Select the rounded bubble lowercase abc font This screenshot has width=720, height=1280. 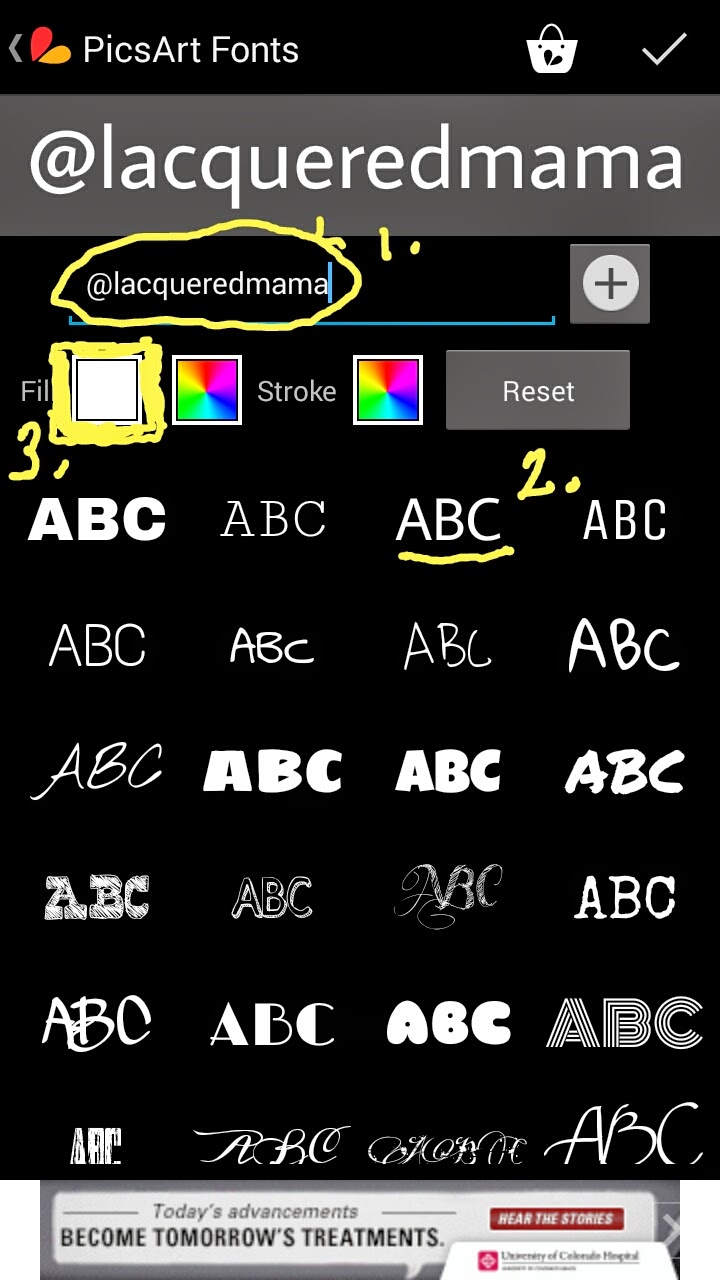click(449, 1023)
